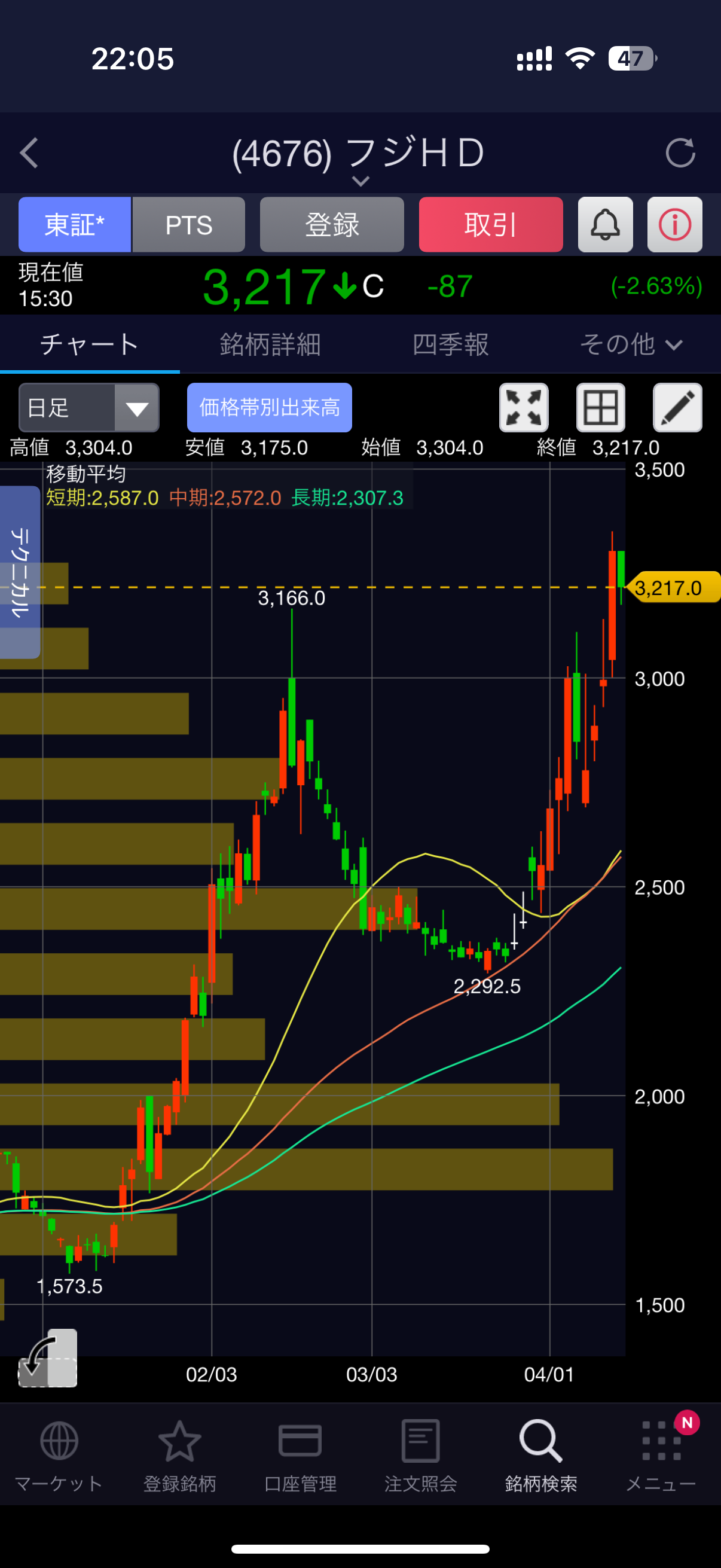Image resolution: width=721 pixels, height=1568 pixels.
Task: Tap the 登録 button
Action: point(332,225)
